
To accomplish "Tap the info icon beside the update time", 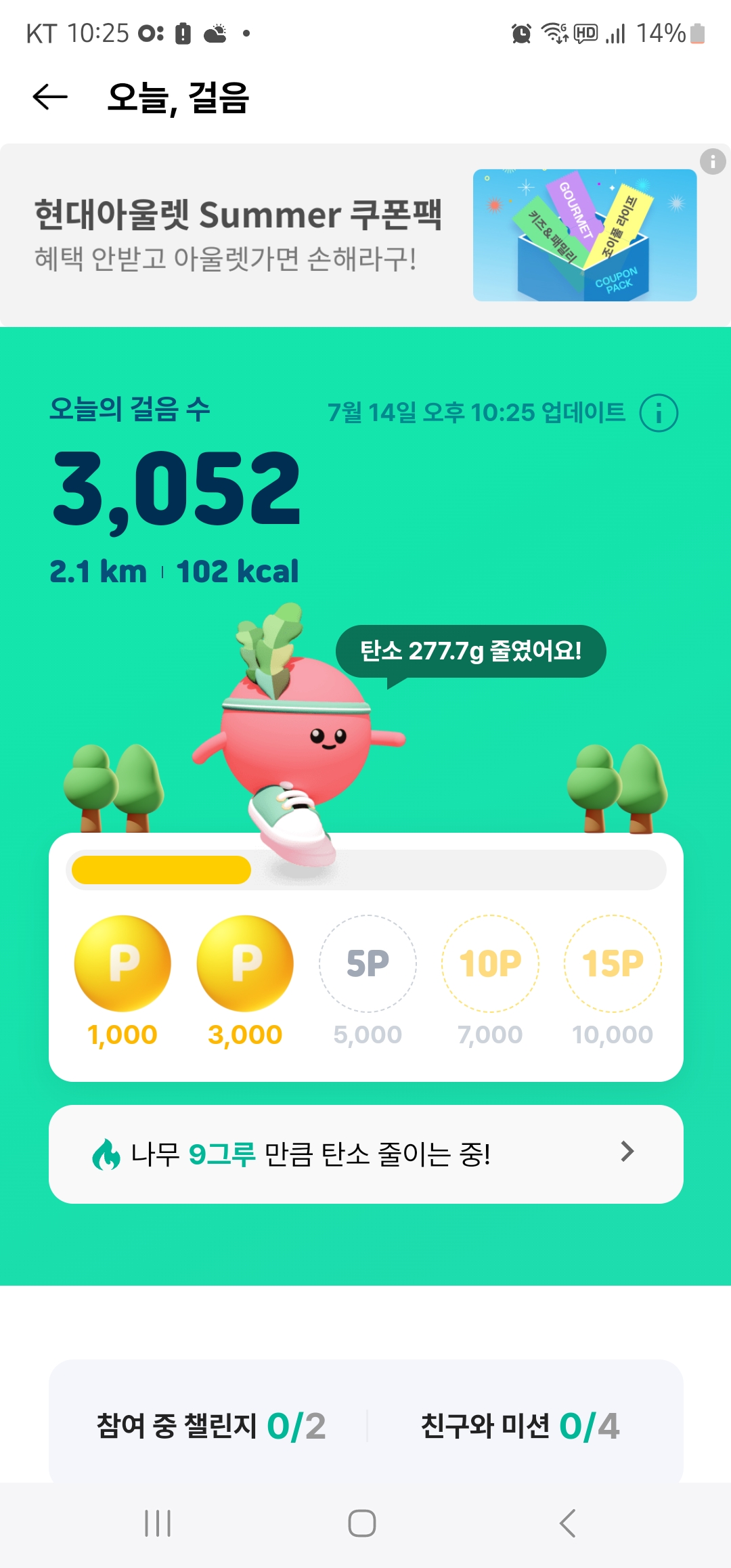I will 659,413.
